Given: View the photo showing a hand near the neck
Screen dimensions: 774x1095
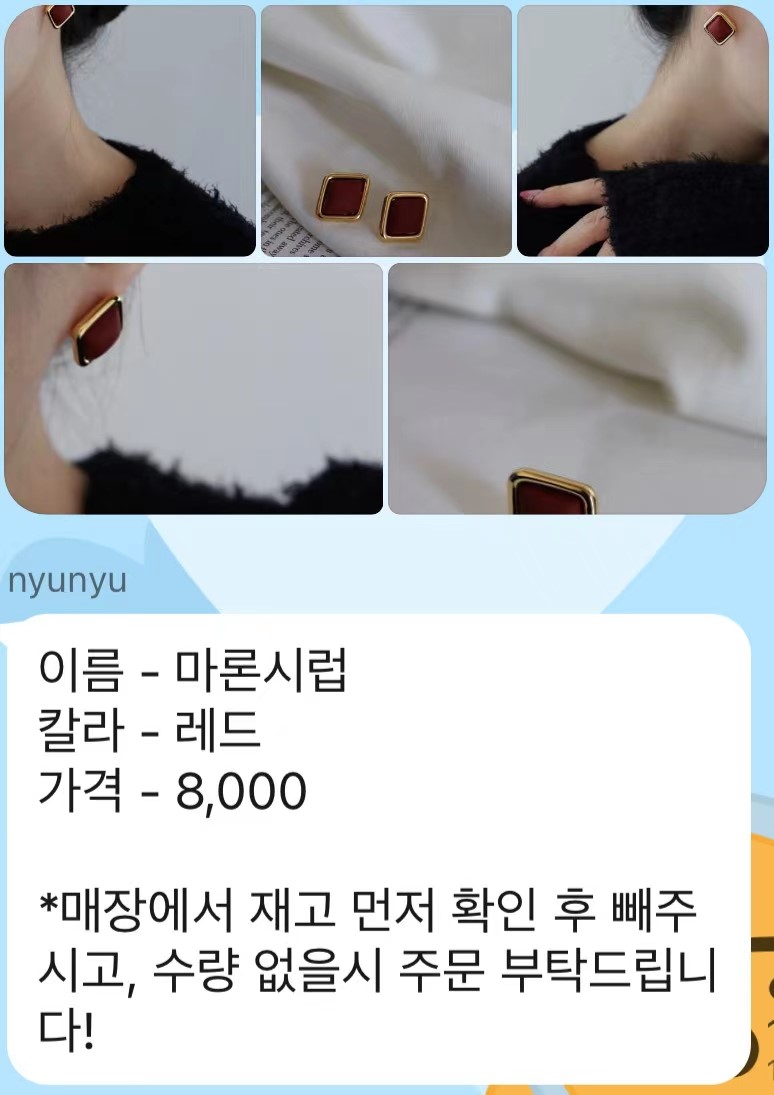Looking at the screenshot, I should pos(641,131).
